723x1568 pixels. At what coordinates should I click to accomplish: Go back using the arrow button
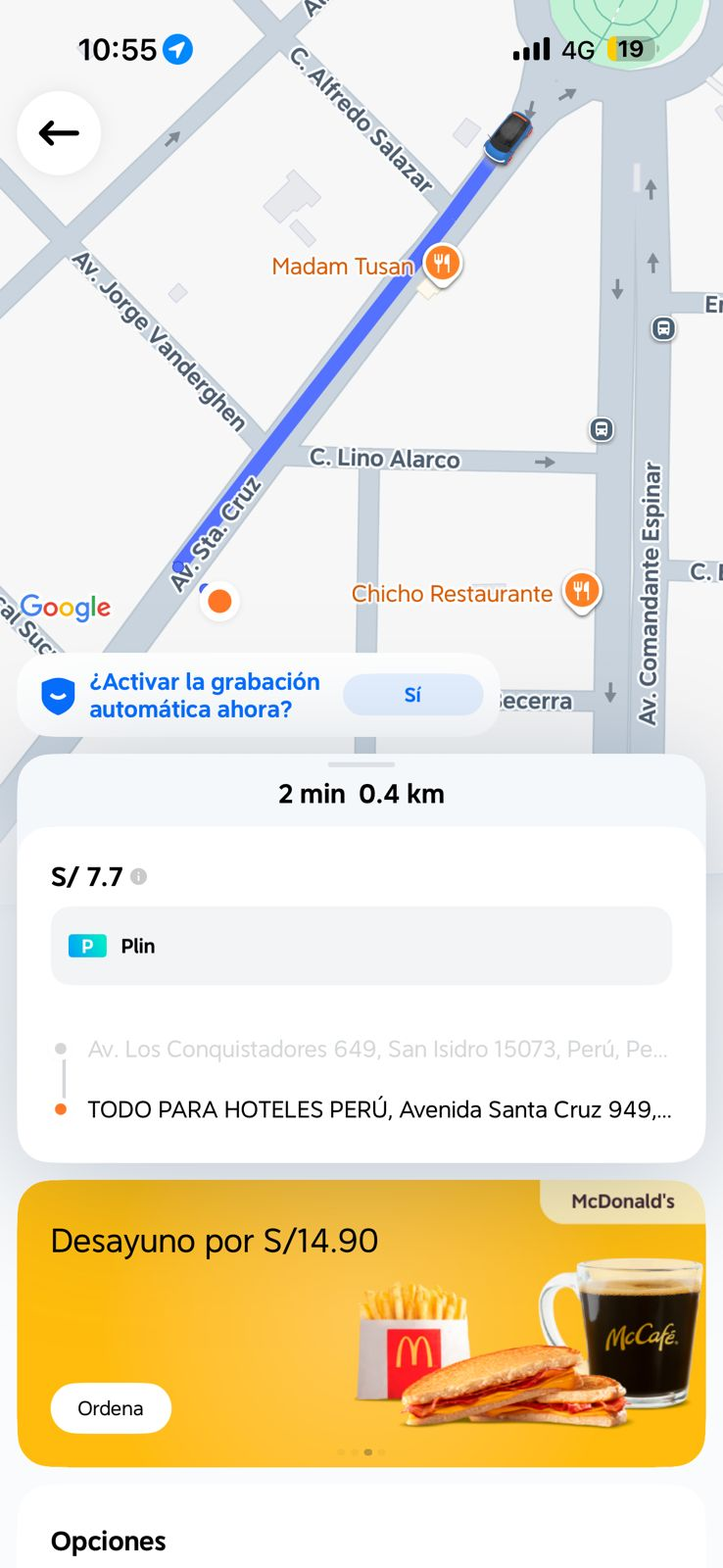pos(59,133)
